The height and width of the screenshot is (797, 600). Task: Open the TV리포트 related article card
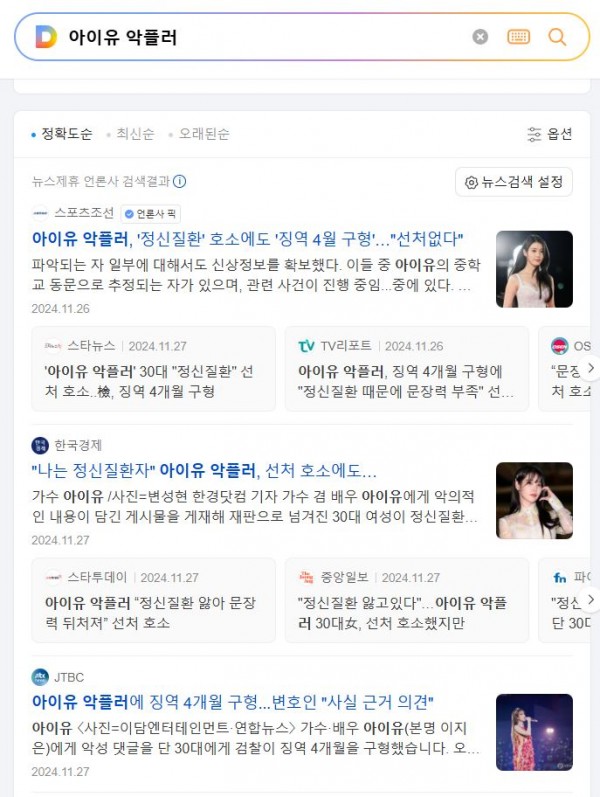tap(405, 368)
